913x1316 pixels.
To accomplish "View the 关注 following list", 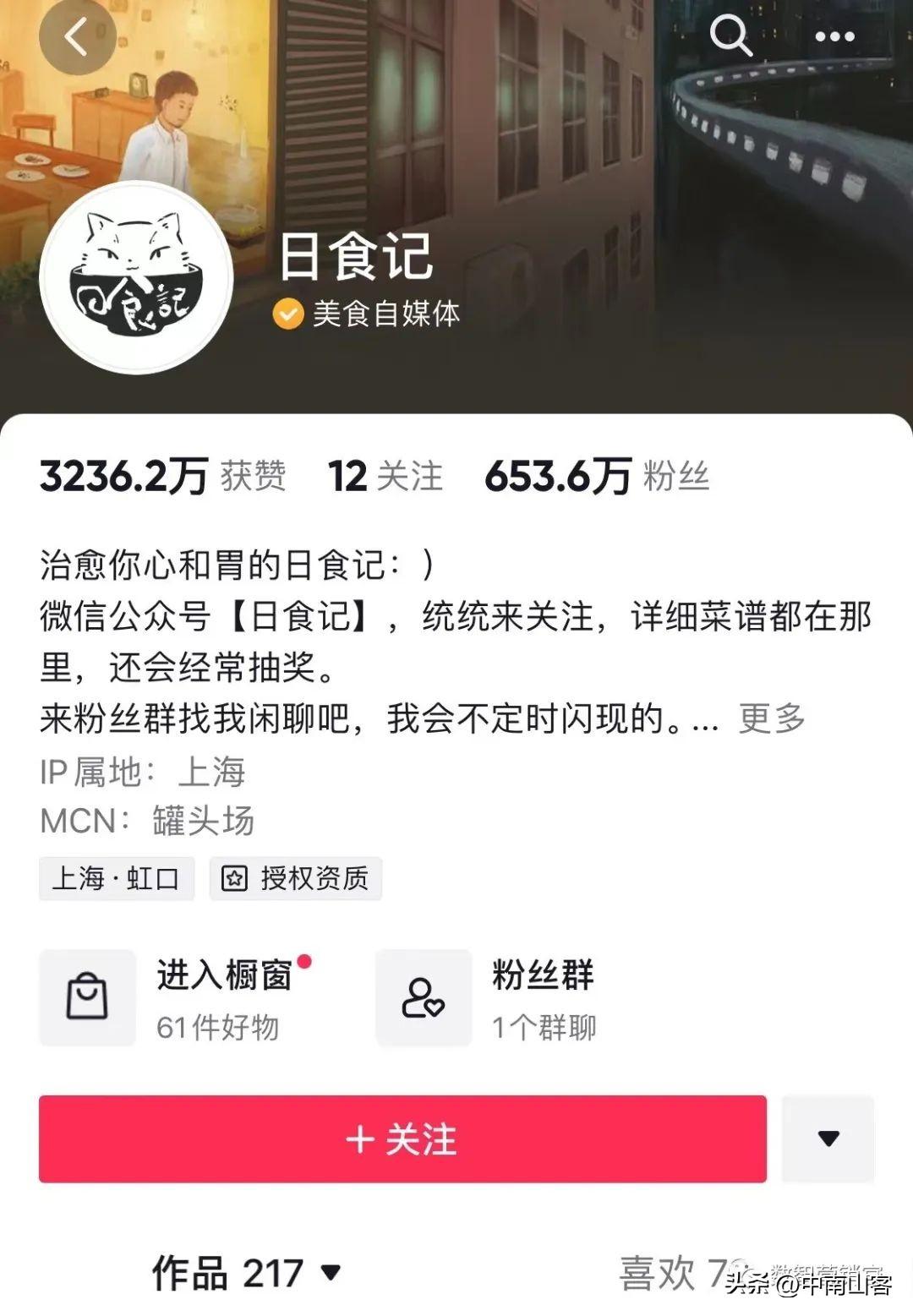I will [x=385, y=476].
